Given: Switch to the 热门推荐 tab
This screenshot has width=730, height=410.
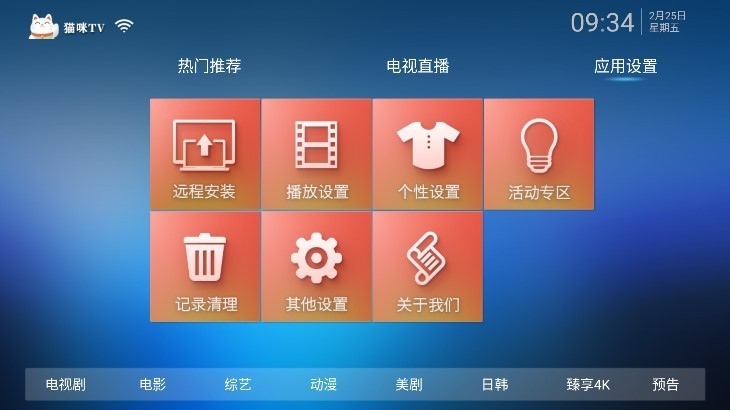Looking at the screenshot, I should pos(209,66).
